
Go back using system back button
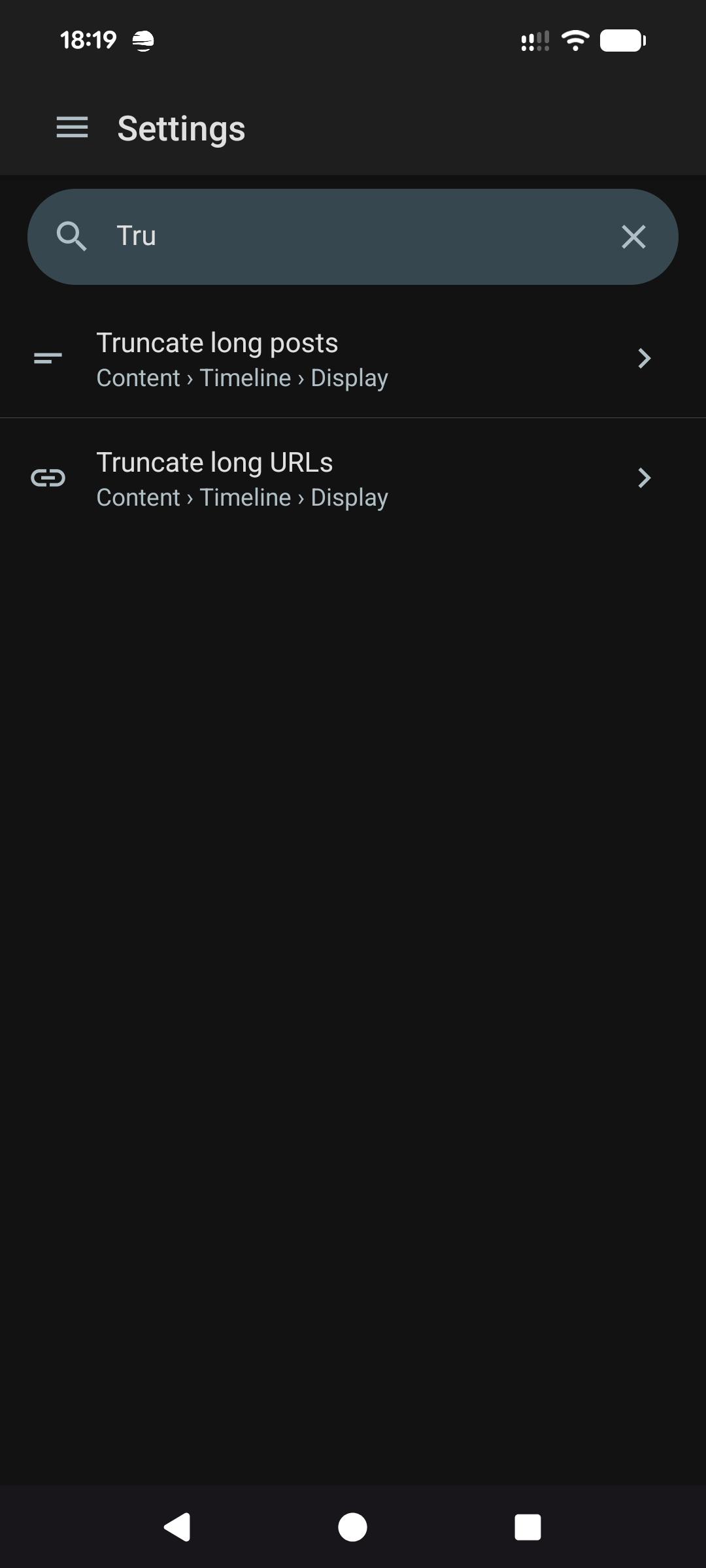coord(177,1527)
